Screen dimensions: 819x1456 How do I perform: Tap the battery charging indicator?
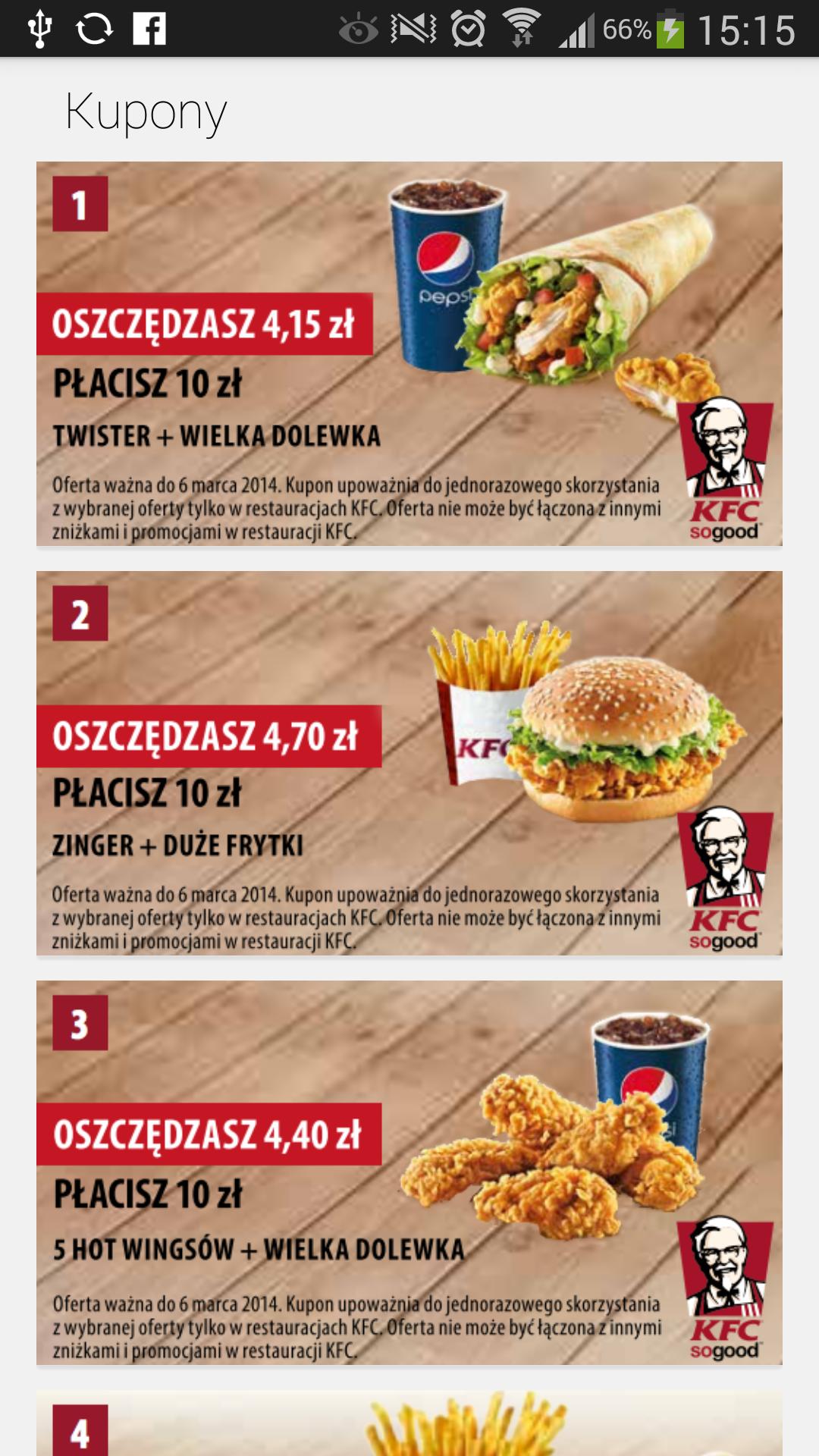(671, 29)
